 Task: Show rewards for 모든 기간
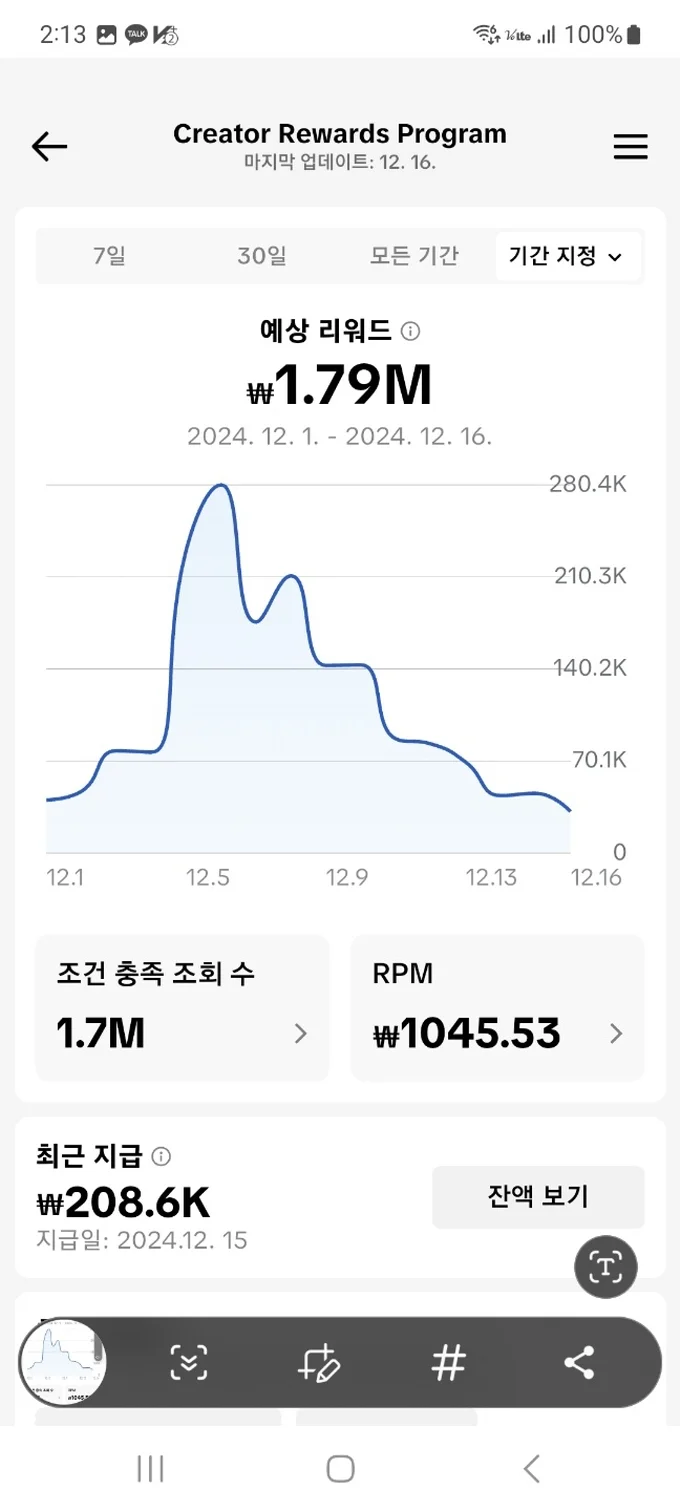point(414,256)
